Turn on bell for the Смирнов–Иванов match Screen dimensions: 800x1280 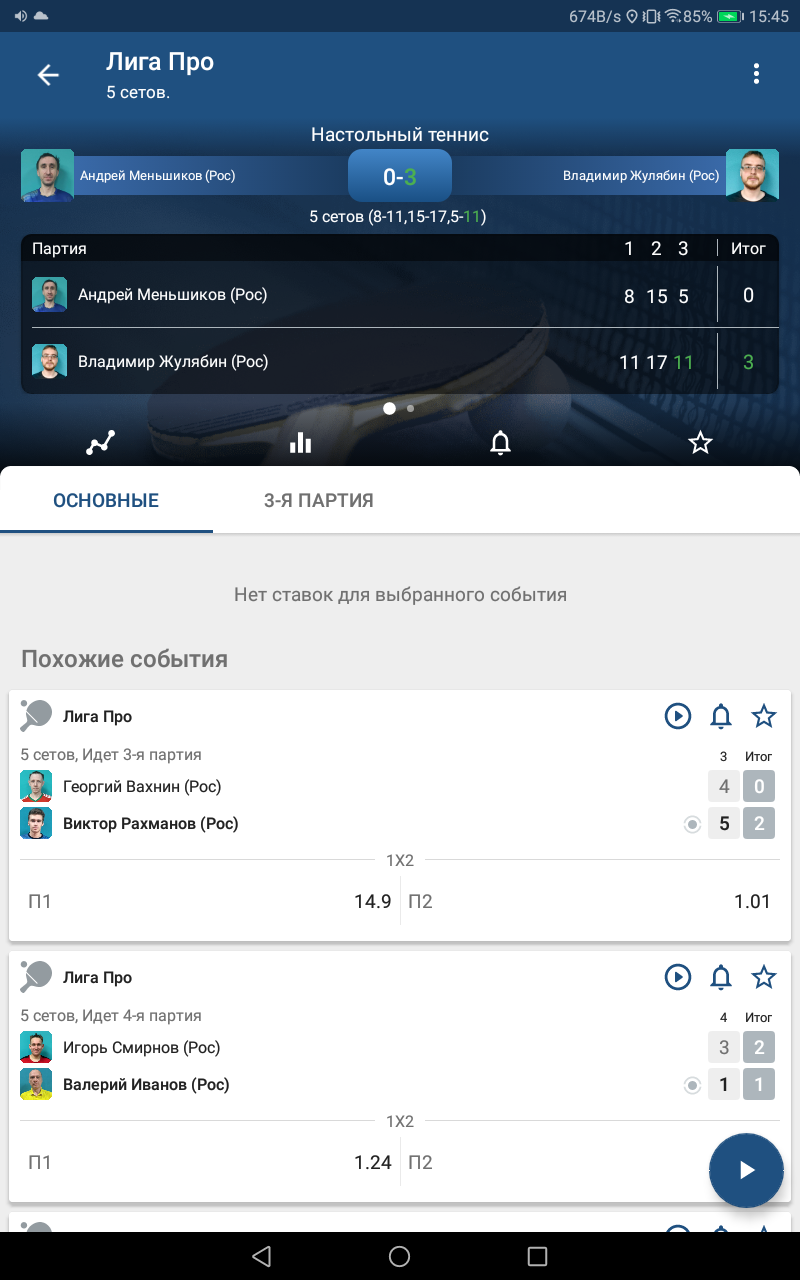point(721,977)
